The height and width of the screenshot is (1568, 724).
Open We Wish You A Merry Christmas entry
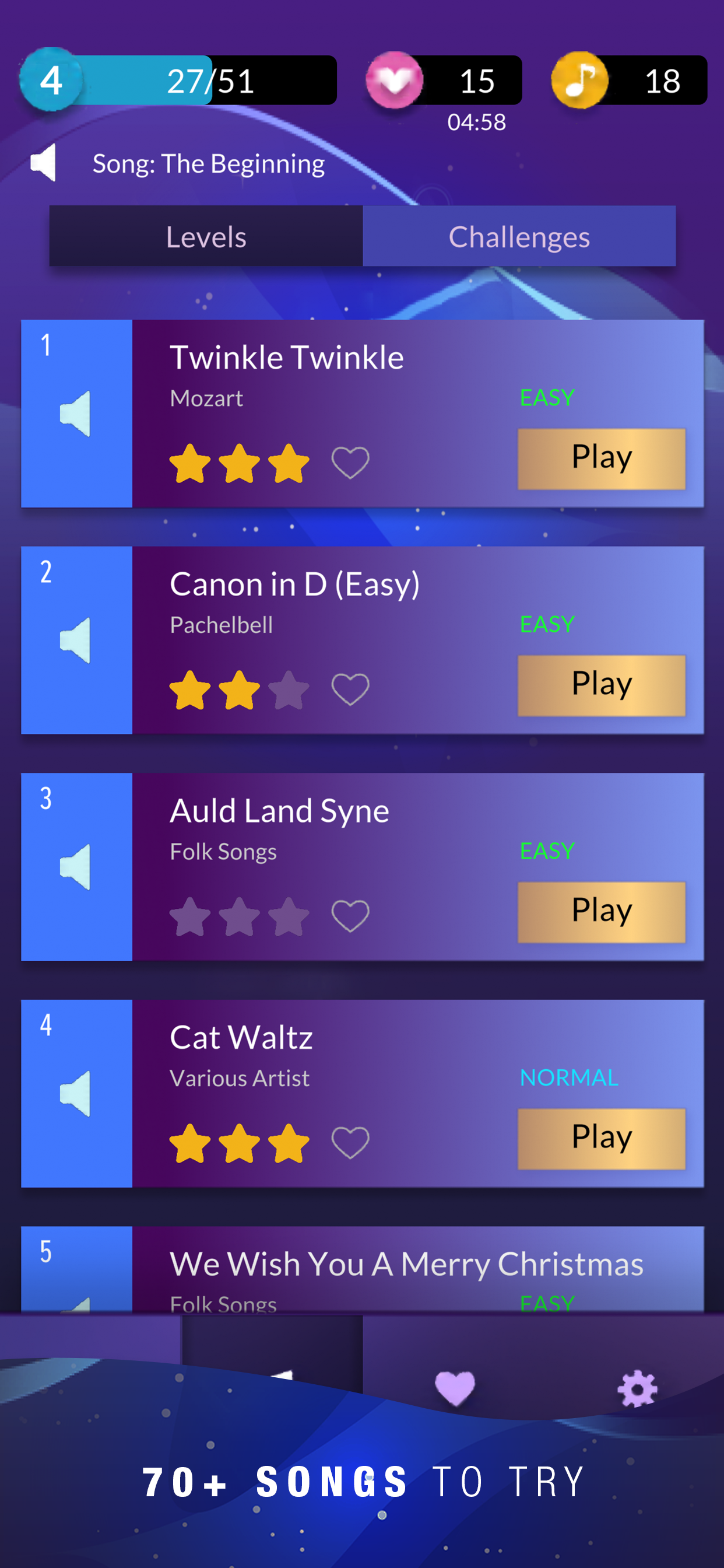pyautogui.click(x=406, y=1263)
